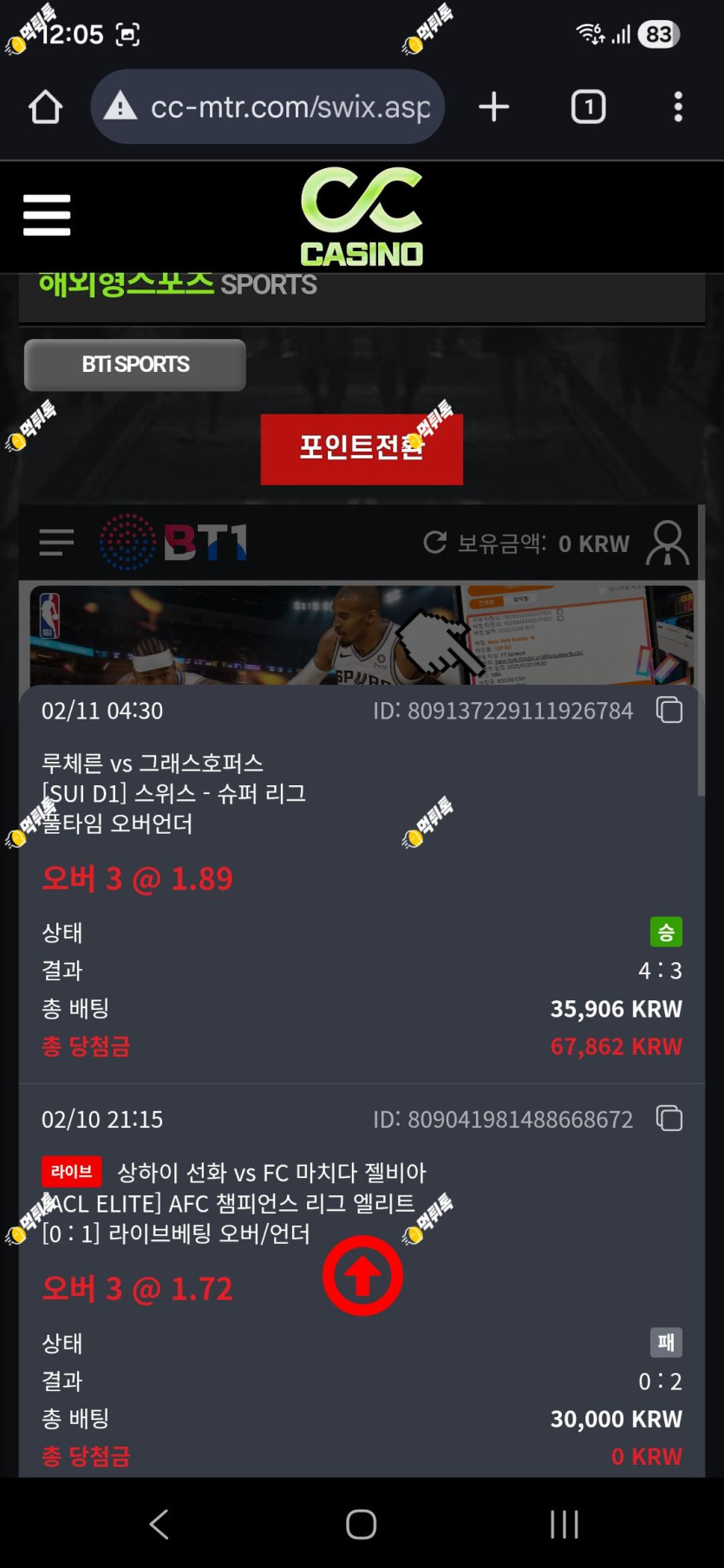Viewport: 724px width, 1568px height.
Task: Tap the red scroll-to-top arrow
Action: (362, 1275)
